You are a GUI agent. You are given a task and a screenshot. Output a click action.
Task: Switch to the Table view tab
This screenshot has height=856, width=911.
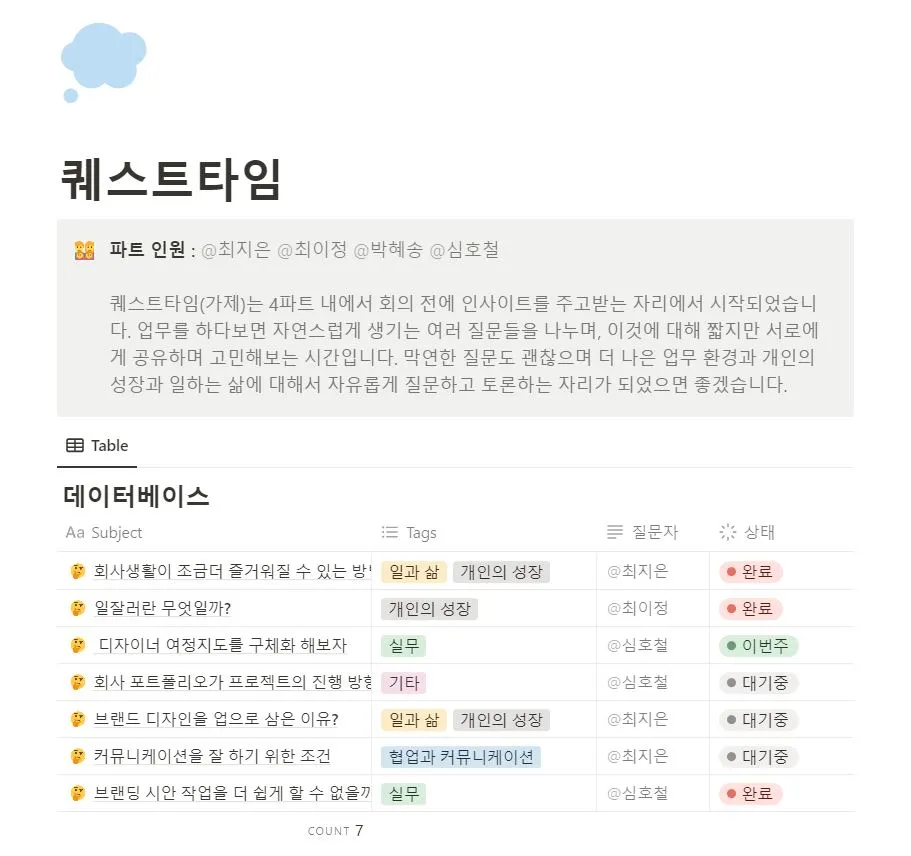97,446
